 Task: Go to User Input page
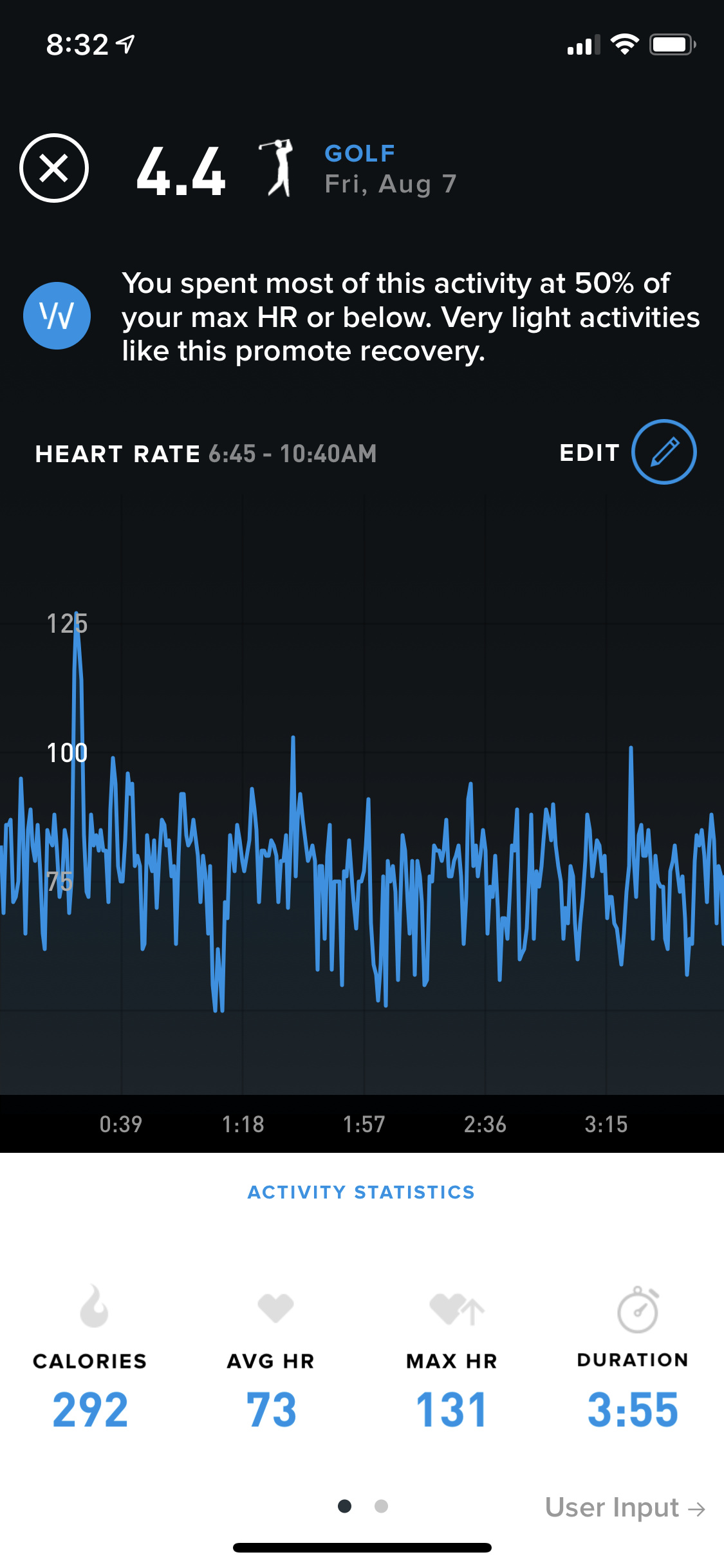pyautogui.click(x=624, y=1507)
